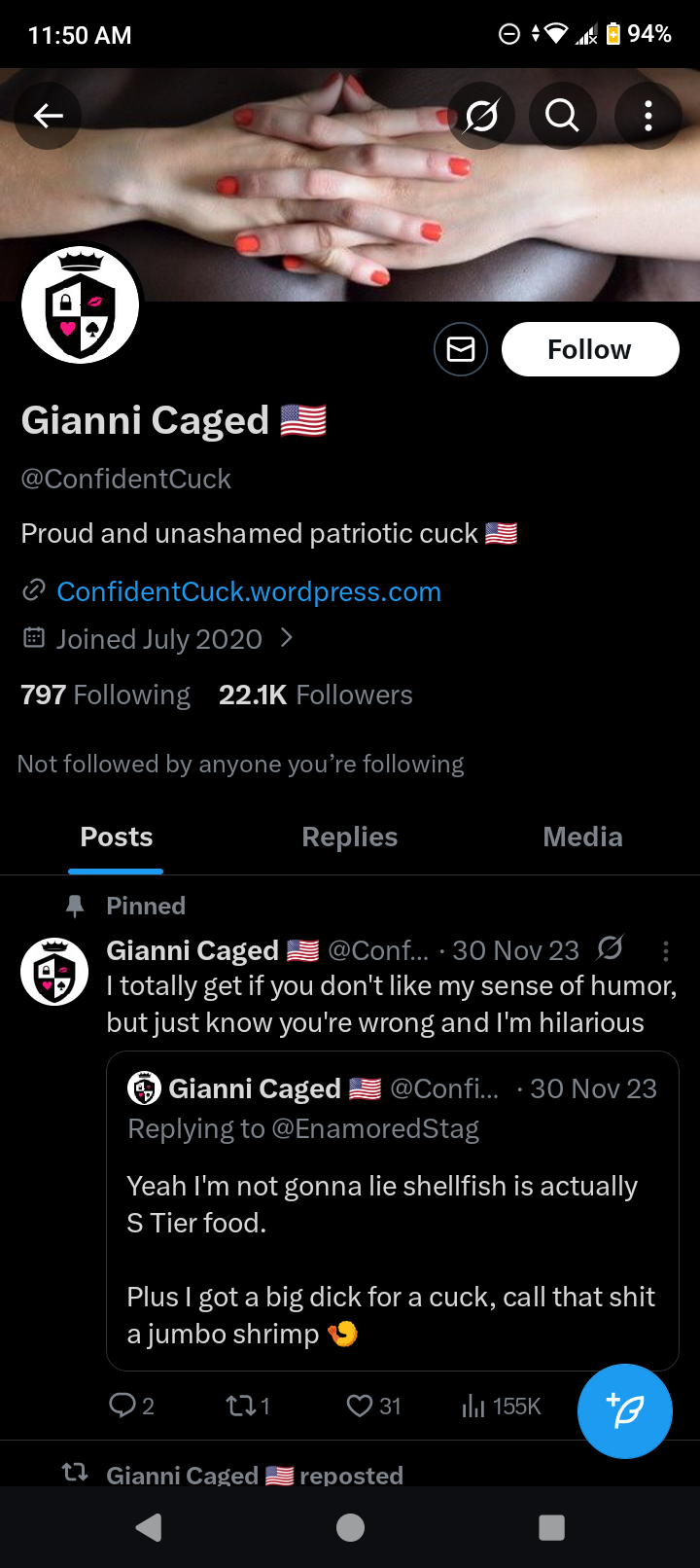
Task: Open the profile overflow menu
Action: 647,117
